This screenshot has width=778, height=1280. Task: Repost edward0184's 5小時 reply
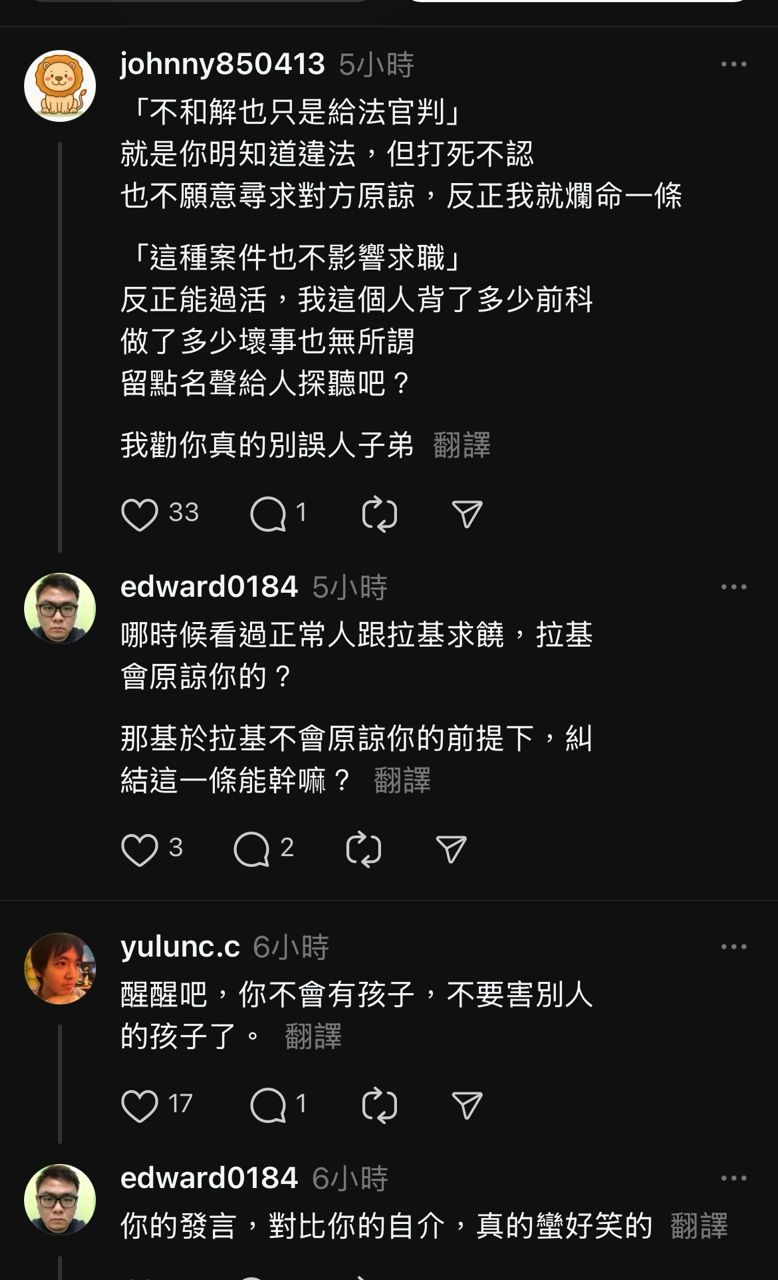coord(363,850)
